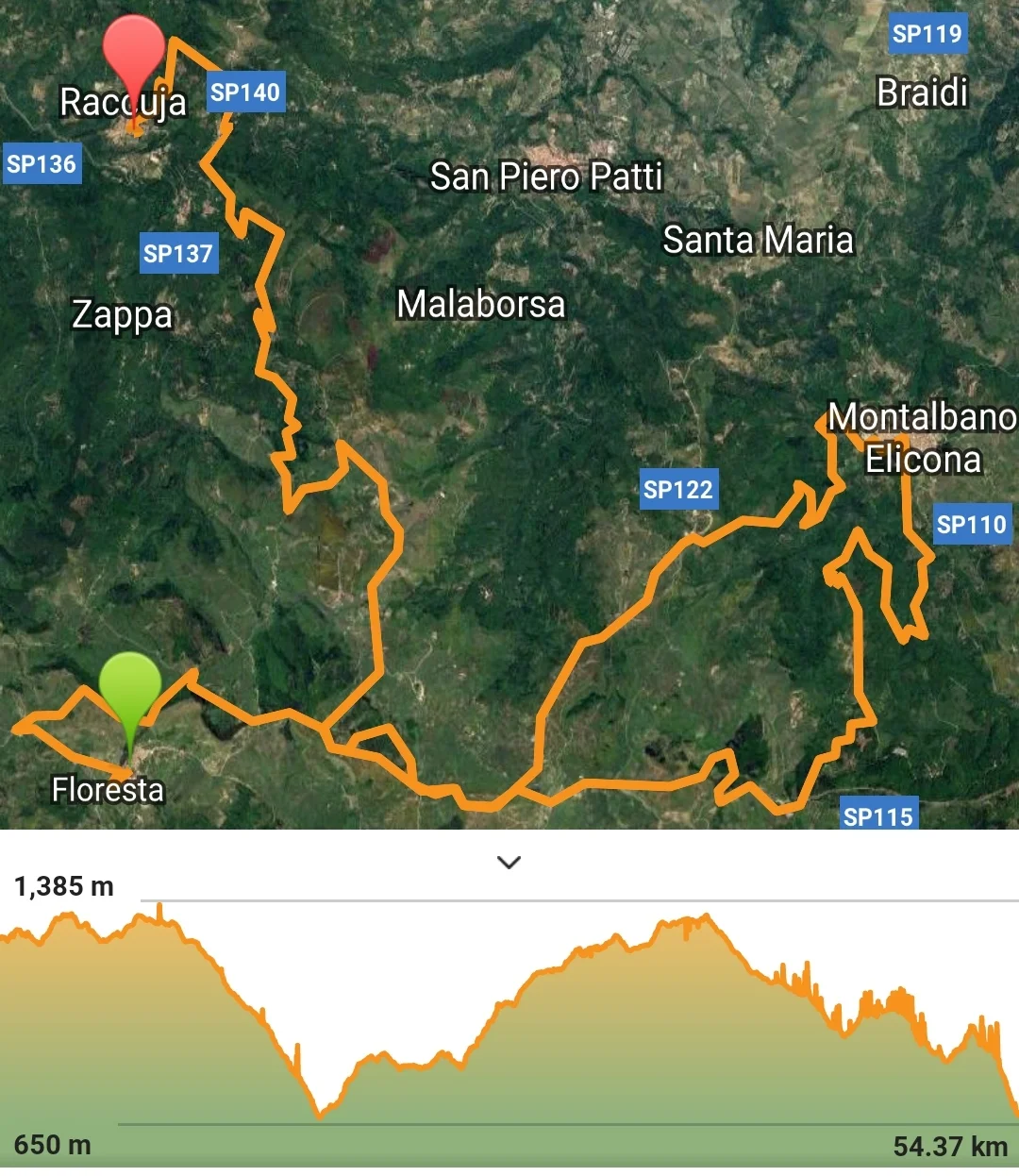Tap the red destination pin at Raccuja
This screenshot has height=1176, width=1019.
coord(134,55)
